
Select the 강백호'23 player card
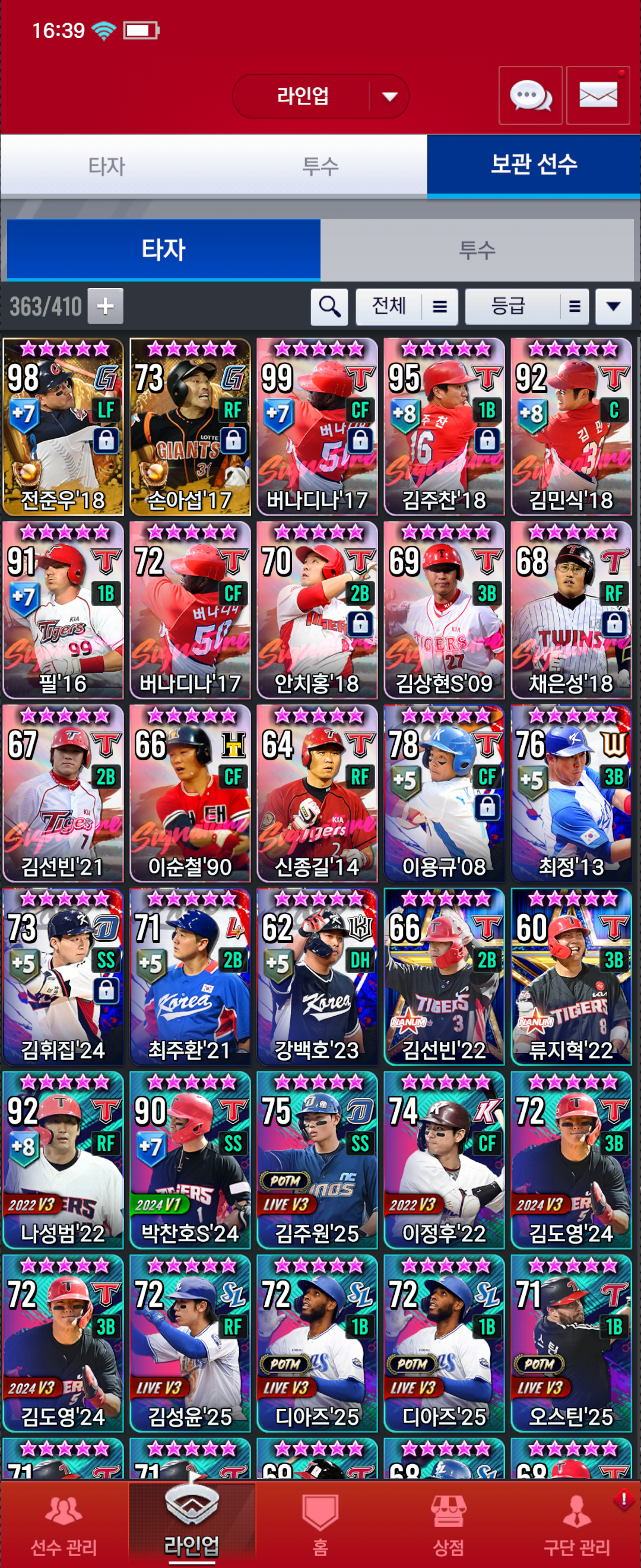(317, 976)
